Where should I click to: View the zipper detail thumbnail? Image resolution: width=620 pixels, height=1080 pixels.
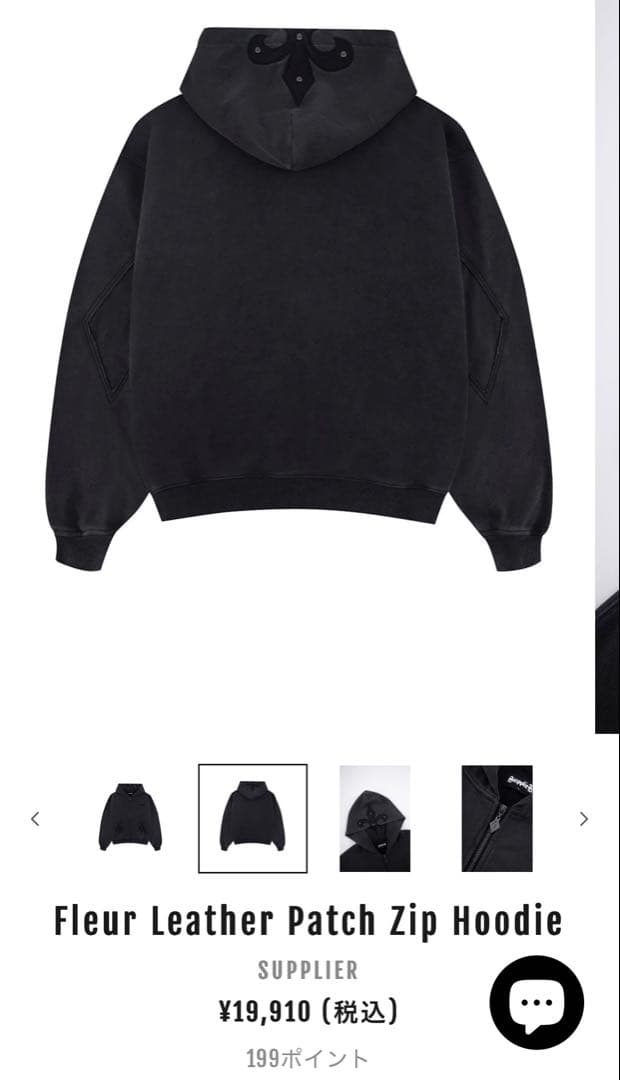(497, 818)
